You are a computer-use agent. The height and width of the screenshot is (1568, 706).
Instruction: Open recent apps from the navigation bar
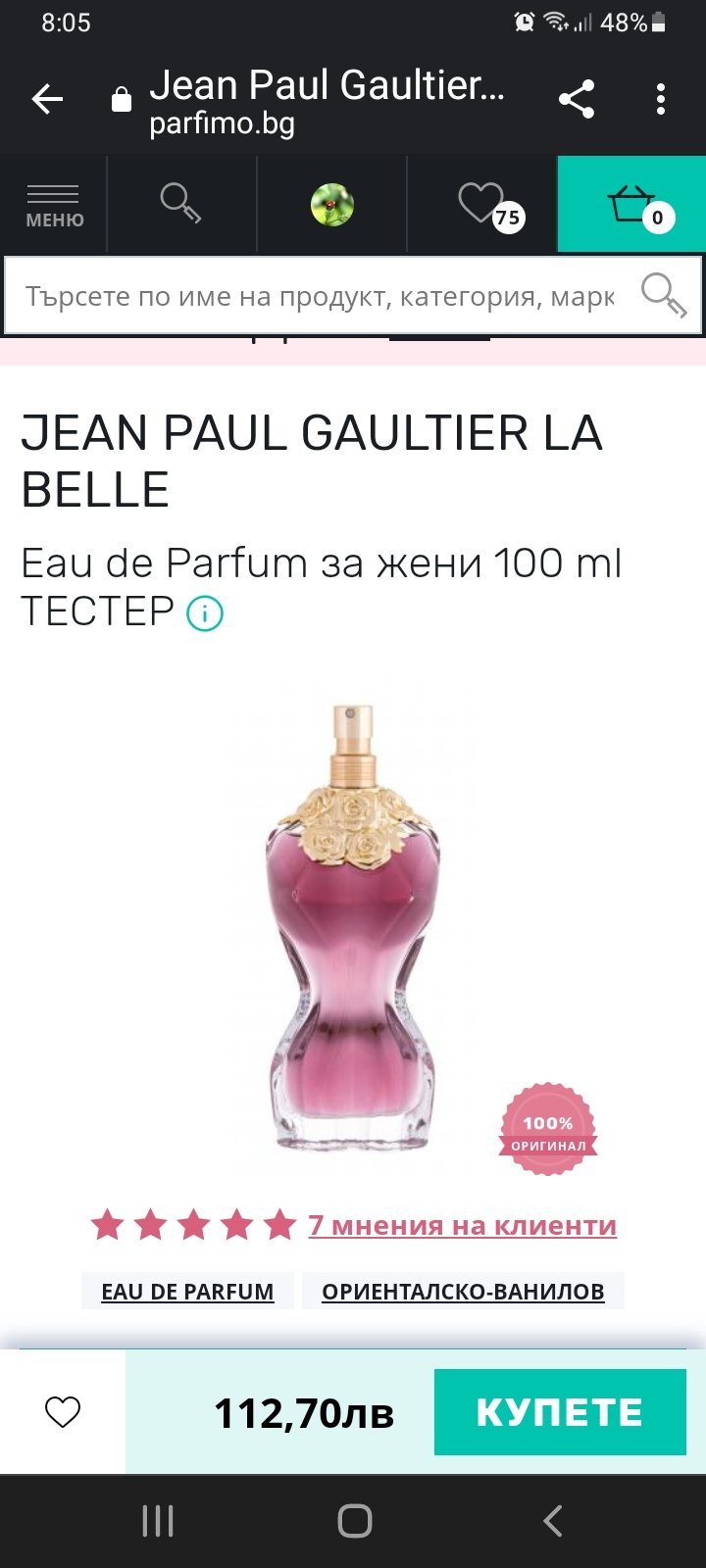tap(158, 1521)
